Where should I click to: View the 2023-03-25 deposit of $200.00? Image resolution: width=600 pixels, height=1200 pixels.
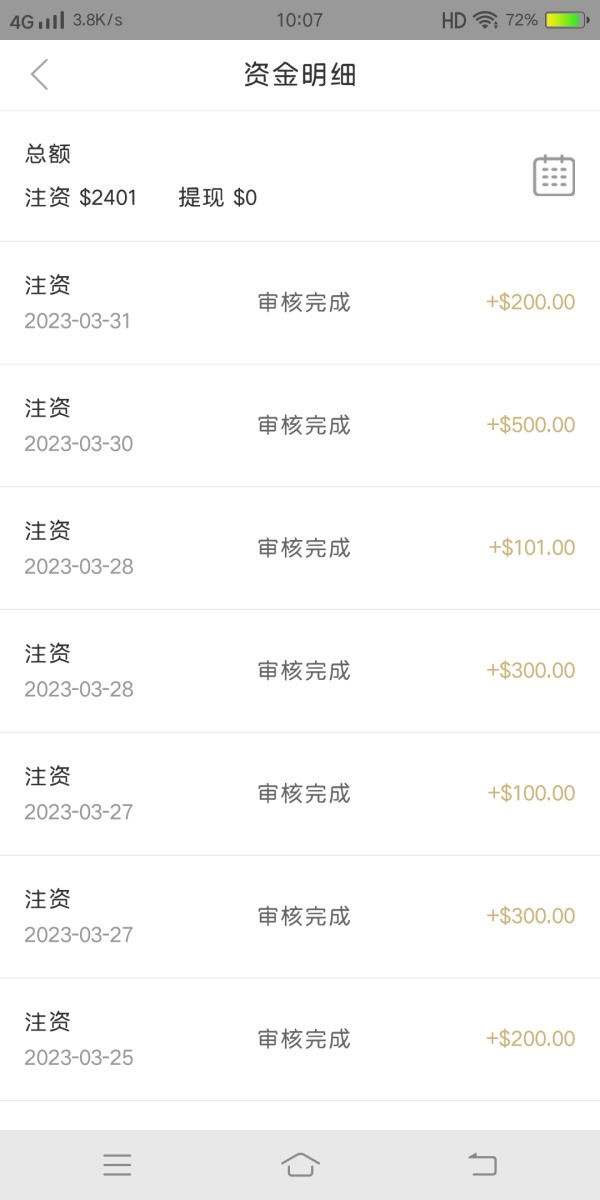pyautogui.click(x=300, y=1040)
